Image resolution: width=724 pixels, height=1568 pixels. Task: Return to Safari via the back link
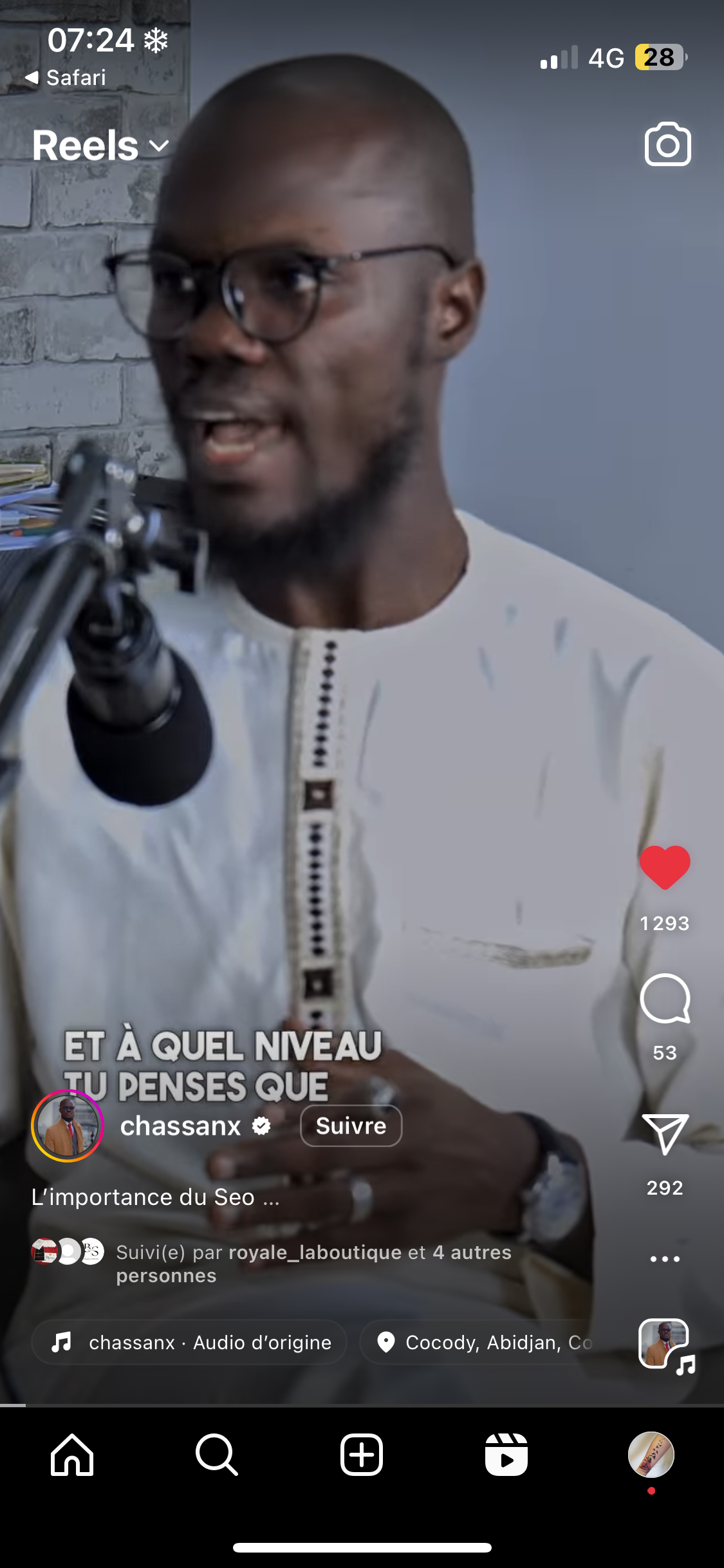66,78
